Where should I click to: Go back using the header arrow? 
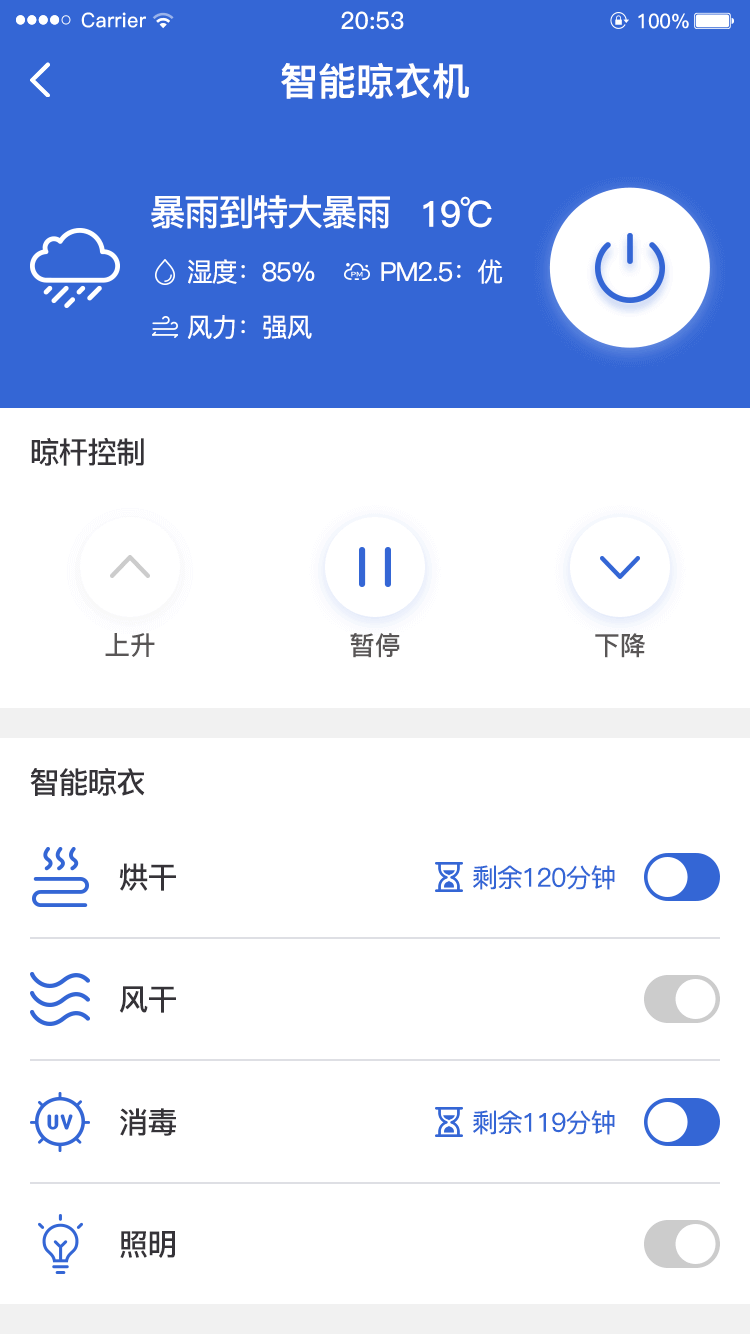[40, 80]
